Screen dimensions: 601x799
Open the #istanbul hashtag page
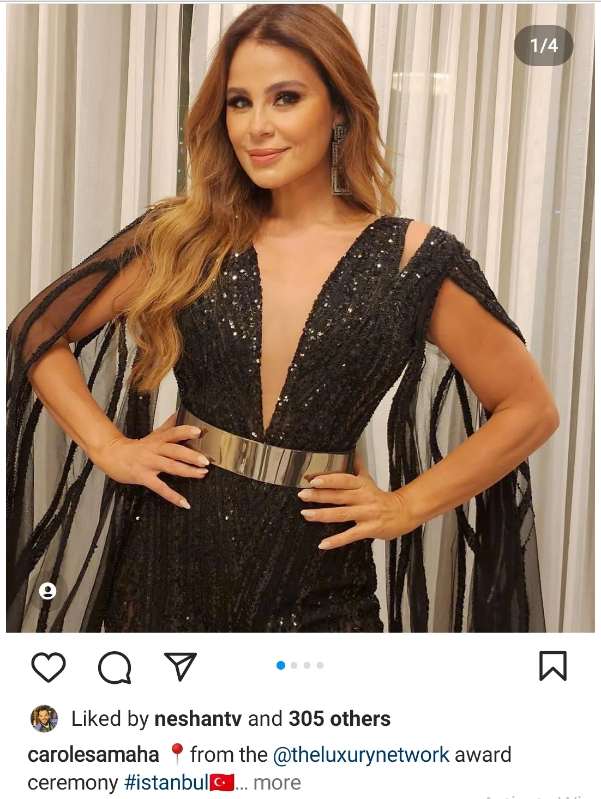pyautogui.click(x=166, y=782)
